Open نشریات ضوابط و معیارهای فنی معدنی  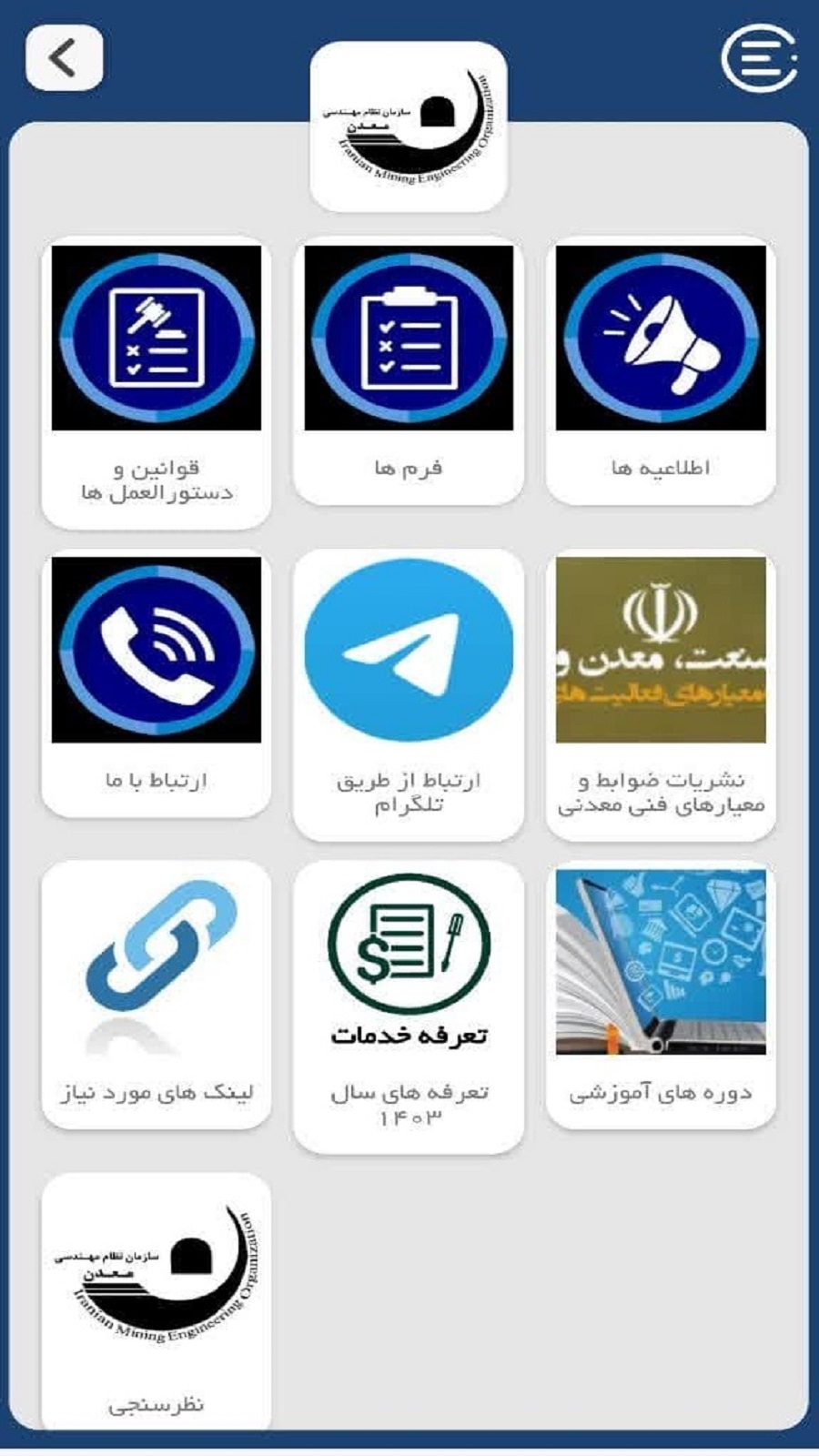pos(661,694)
